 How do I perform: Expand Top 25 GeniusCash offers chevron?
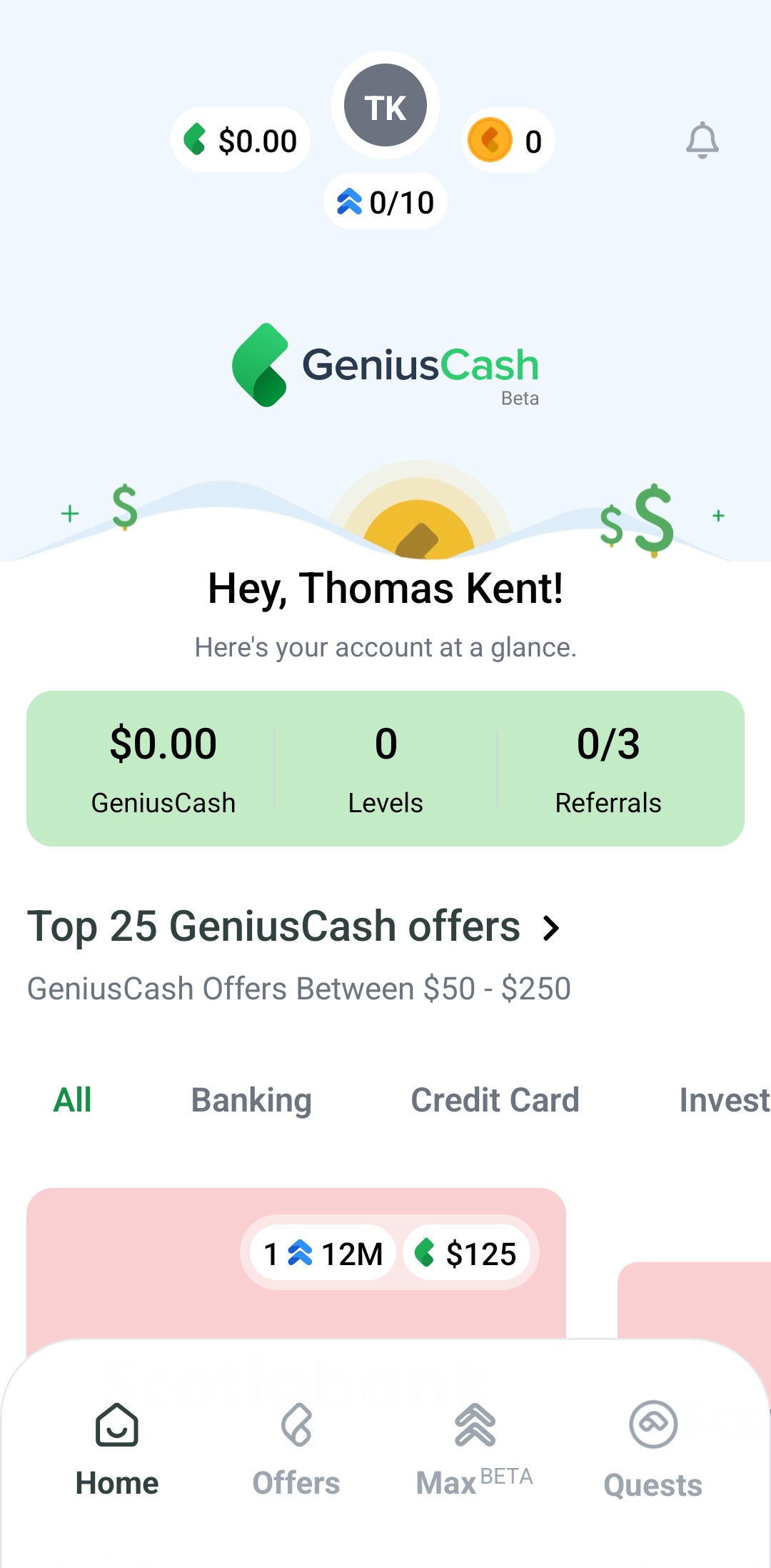tap(550, 928)
